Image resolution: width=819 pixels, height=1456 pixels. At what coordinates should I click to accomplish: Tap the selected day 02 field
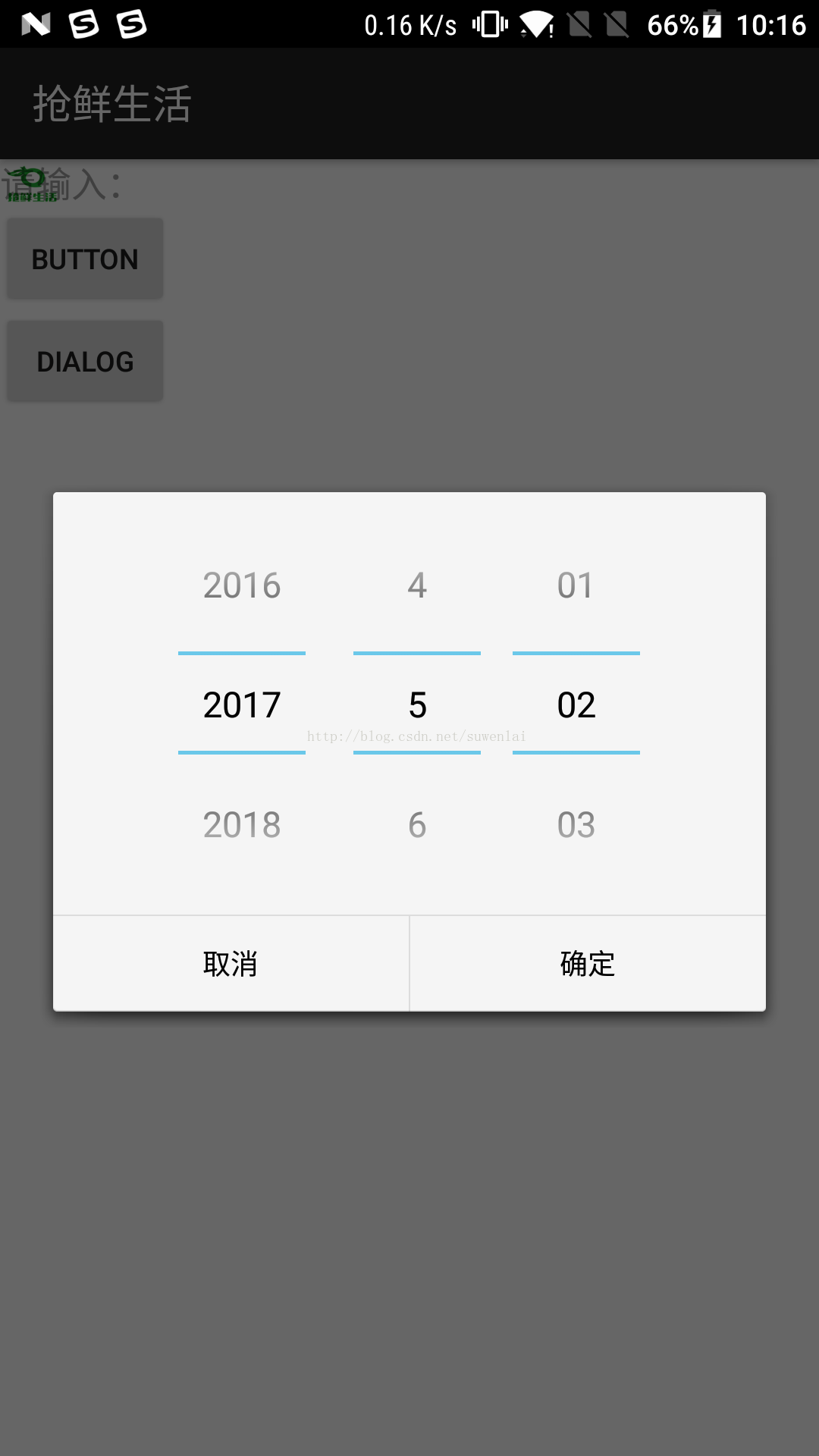point(576,704)
